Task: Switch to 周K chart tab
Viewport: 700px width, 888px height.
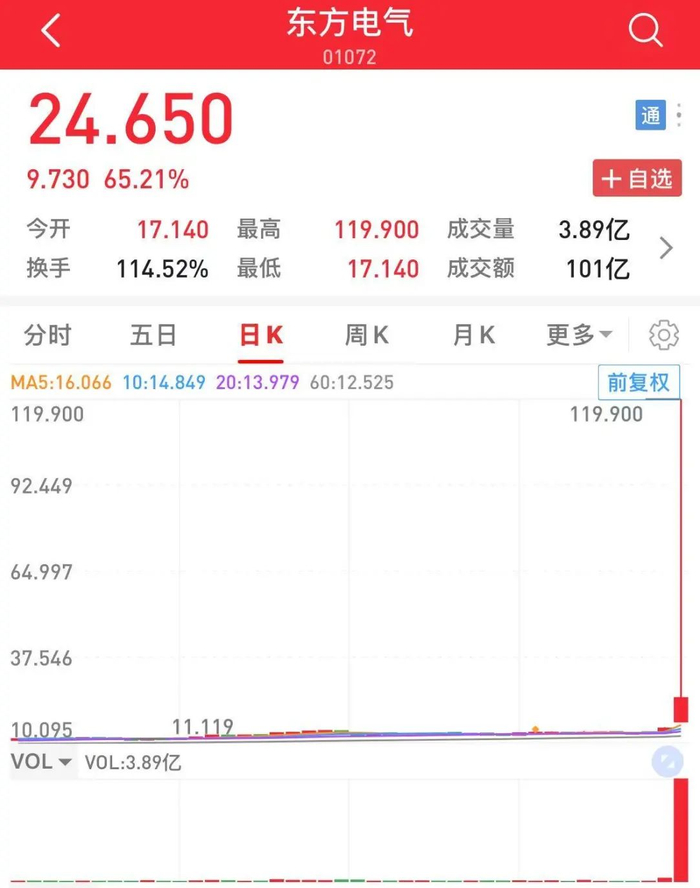Action: tap(366, 335)
